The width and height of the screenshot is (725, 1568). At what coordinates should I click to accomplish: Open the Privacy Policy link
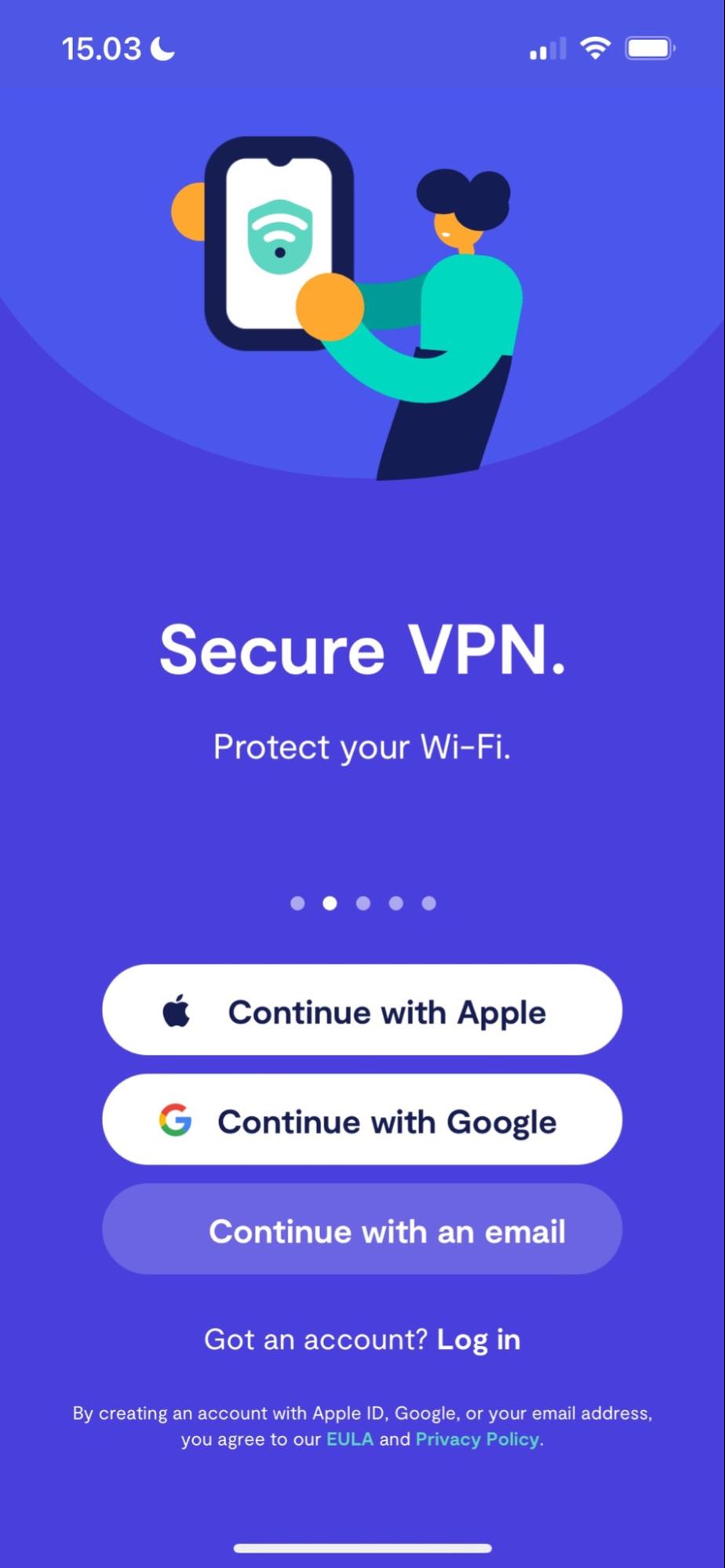coord(477,1439)
